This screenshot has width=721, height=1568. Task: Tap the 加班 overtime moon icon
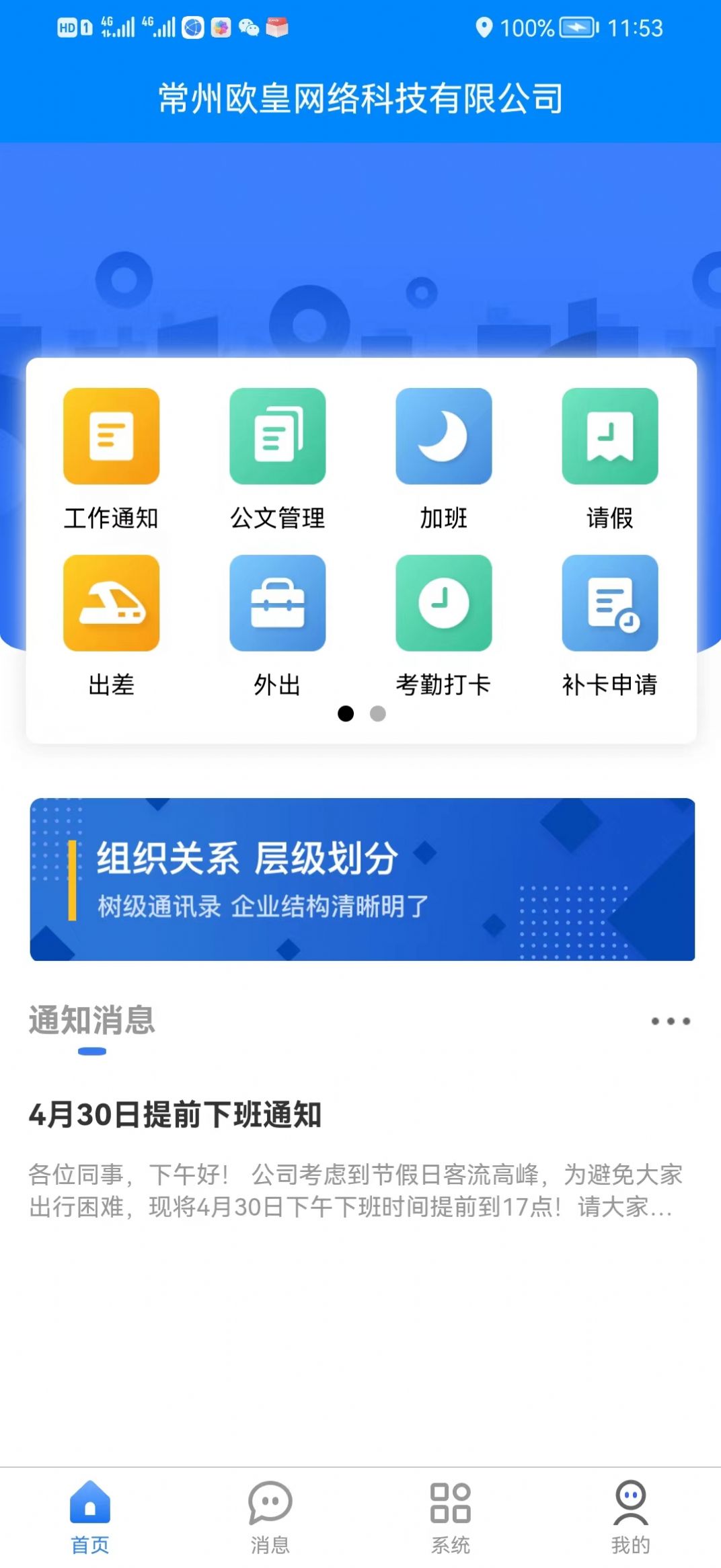[444, 437]
